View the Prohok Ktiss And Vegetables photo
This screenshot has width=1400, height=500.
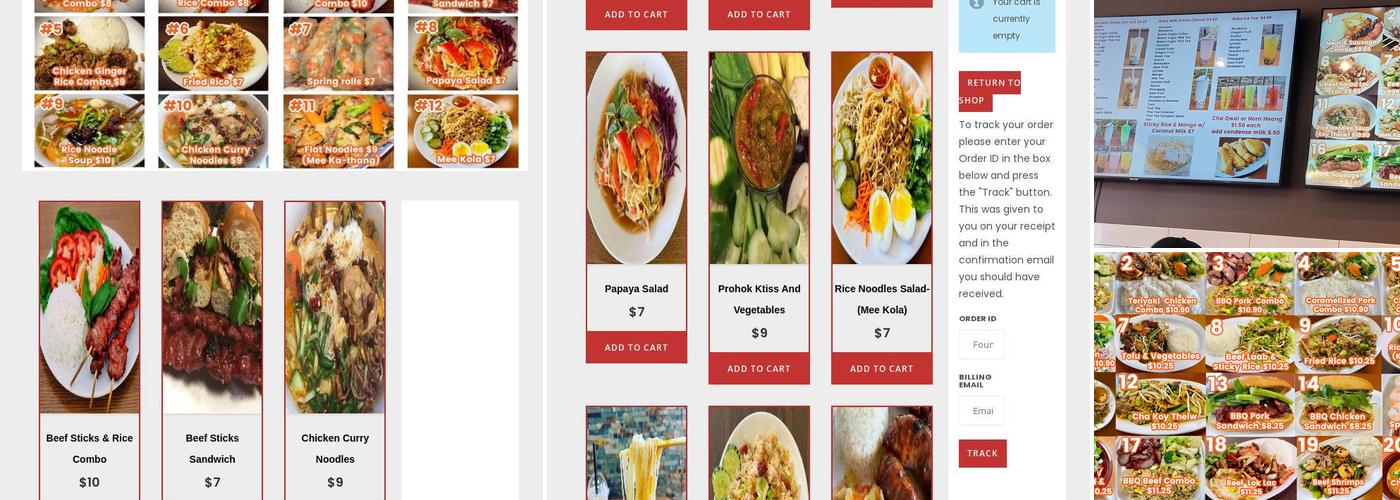pyautogui.click(x=759, y=158)
